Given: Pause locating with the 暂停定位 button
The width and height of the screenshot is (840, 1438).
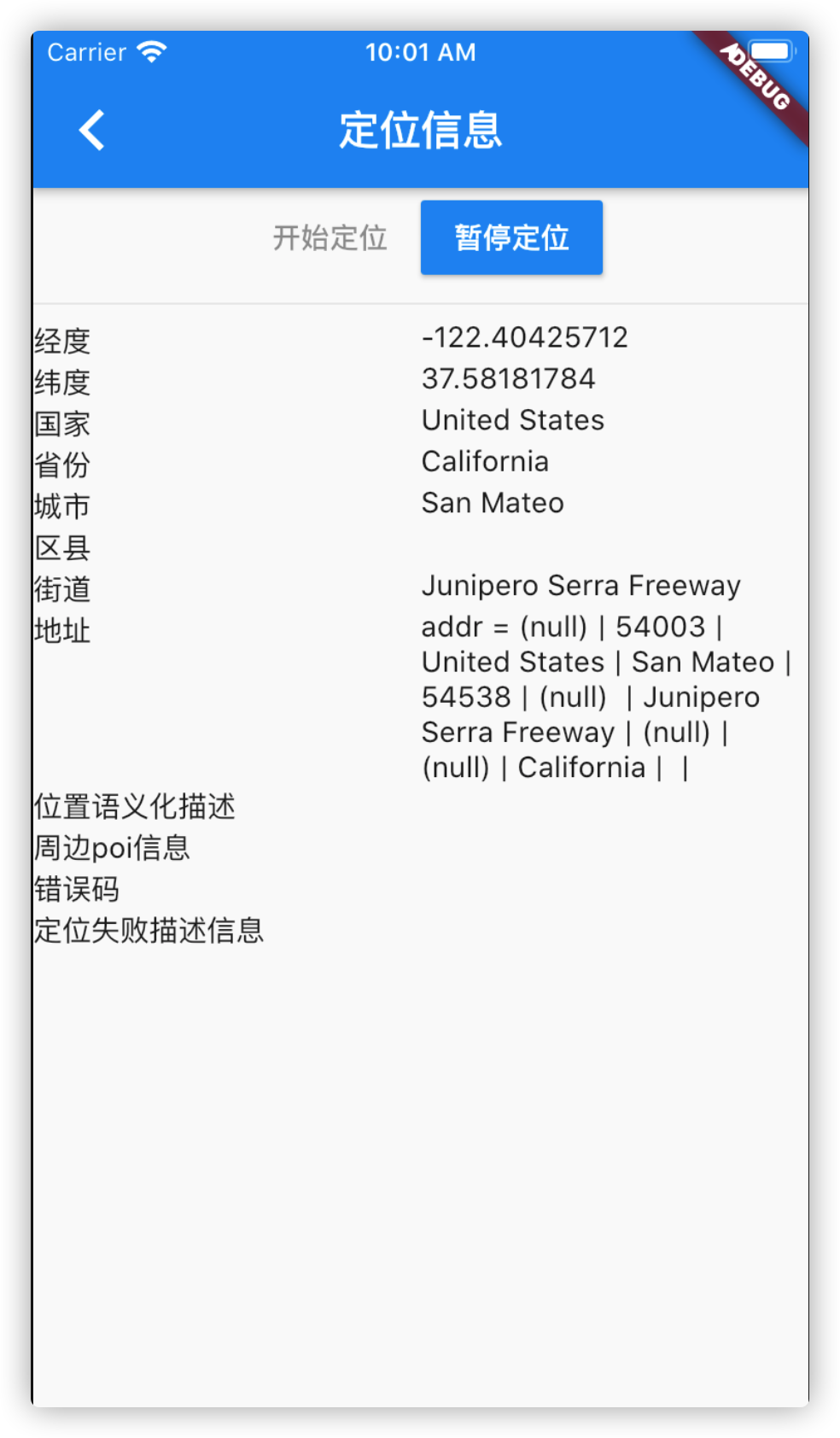Looking at the screenshot, I should [511, 237].
